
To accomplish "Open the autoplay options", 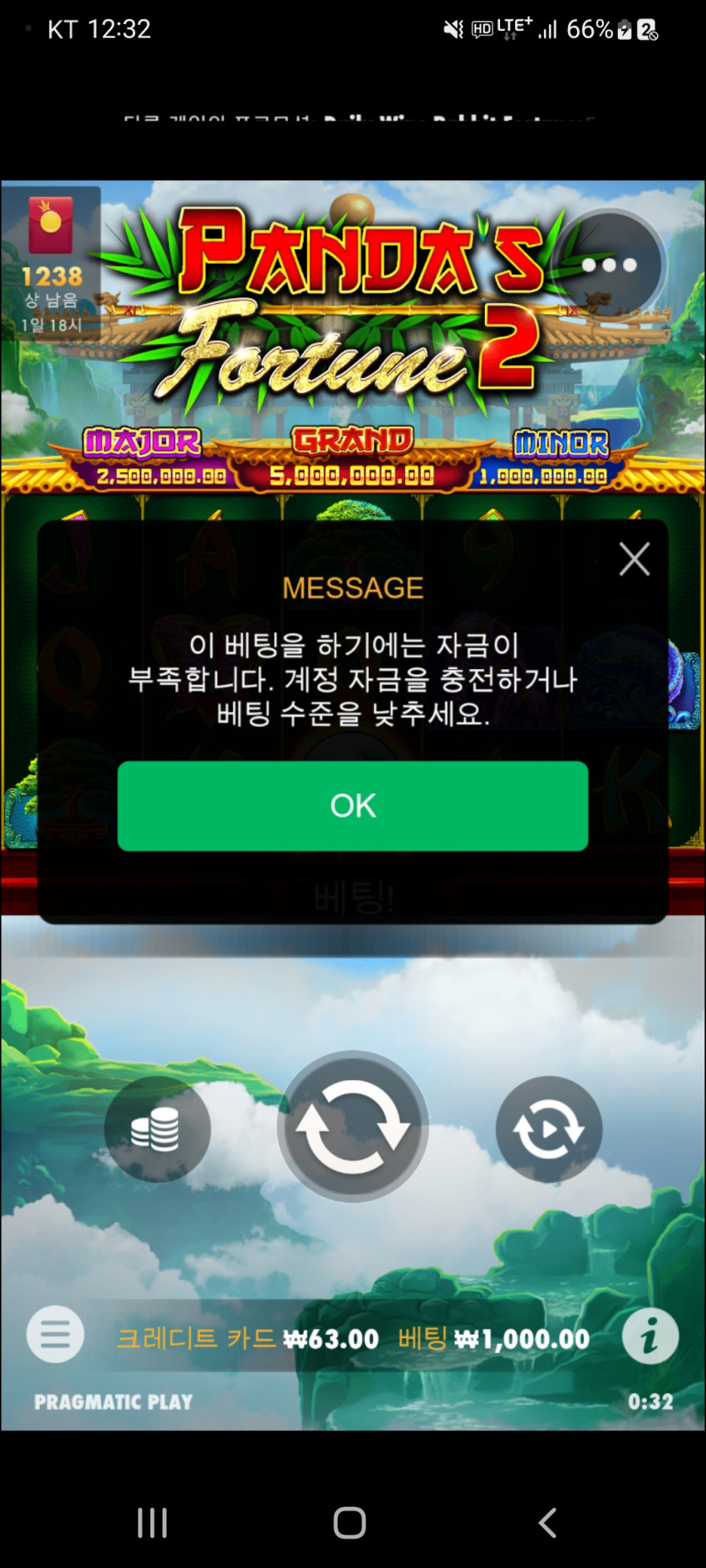I will (548, 1129).
